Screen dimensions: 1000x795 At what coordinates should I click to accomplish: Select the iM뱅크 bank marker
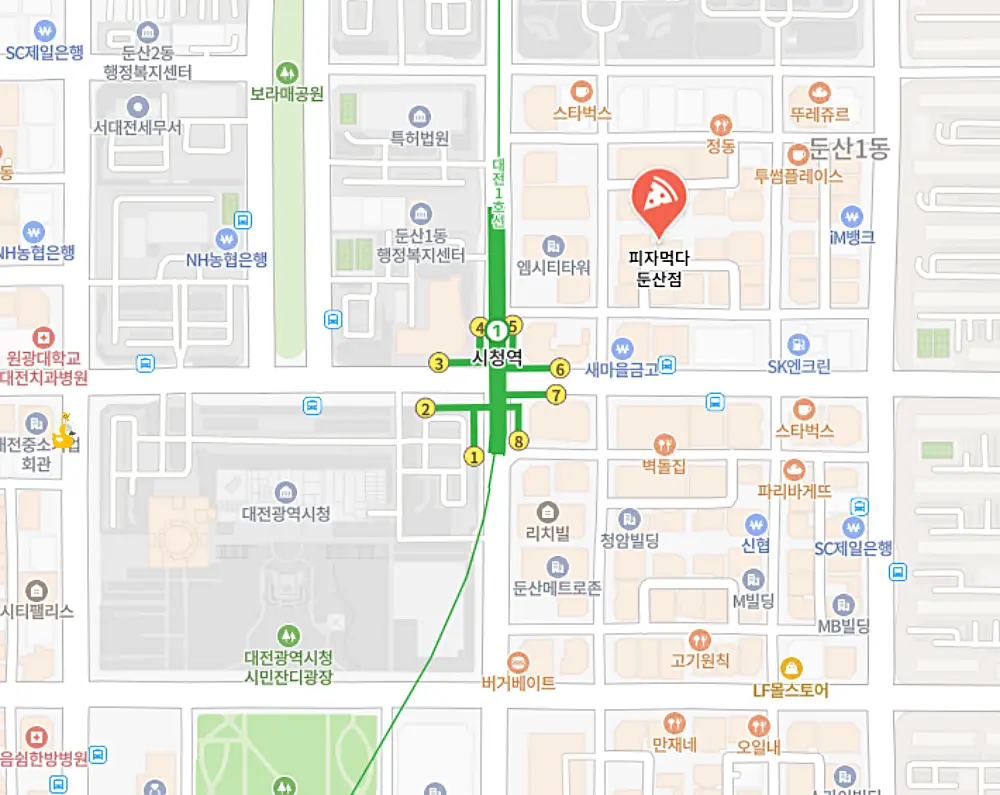(x=851, y=216)
